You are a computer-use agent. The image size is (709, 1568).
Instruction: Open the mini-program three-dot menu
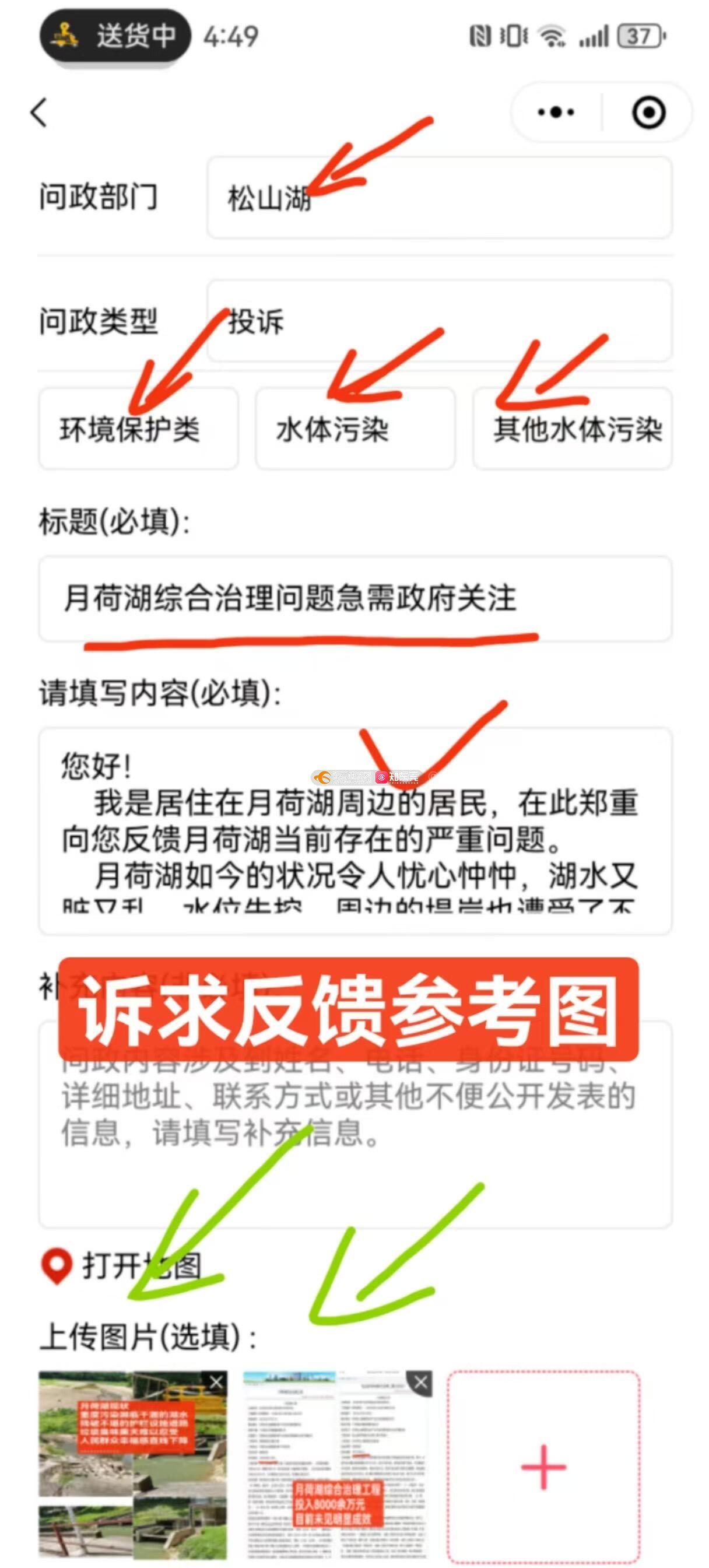tap(556, 113)
